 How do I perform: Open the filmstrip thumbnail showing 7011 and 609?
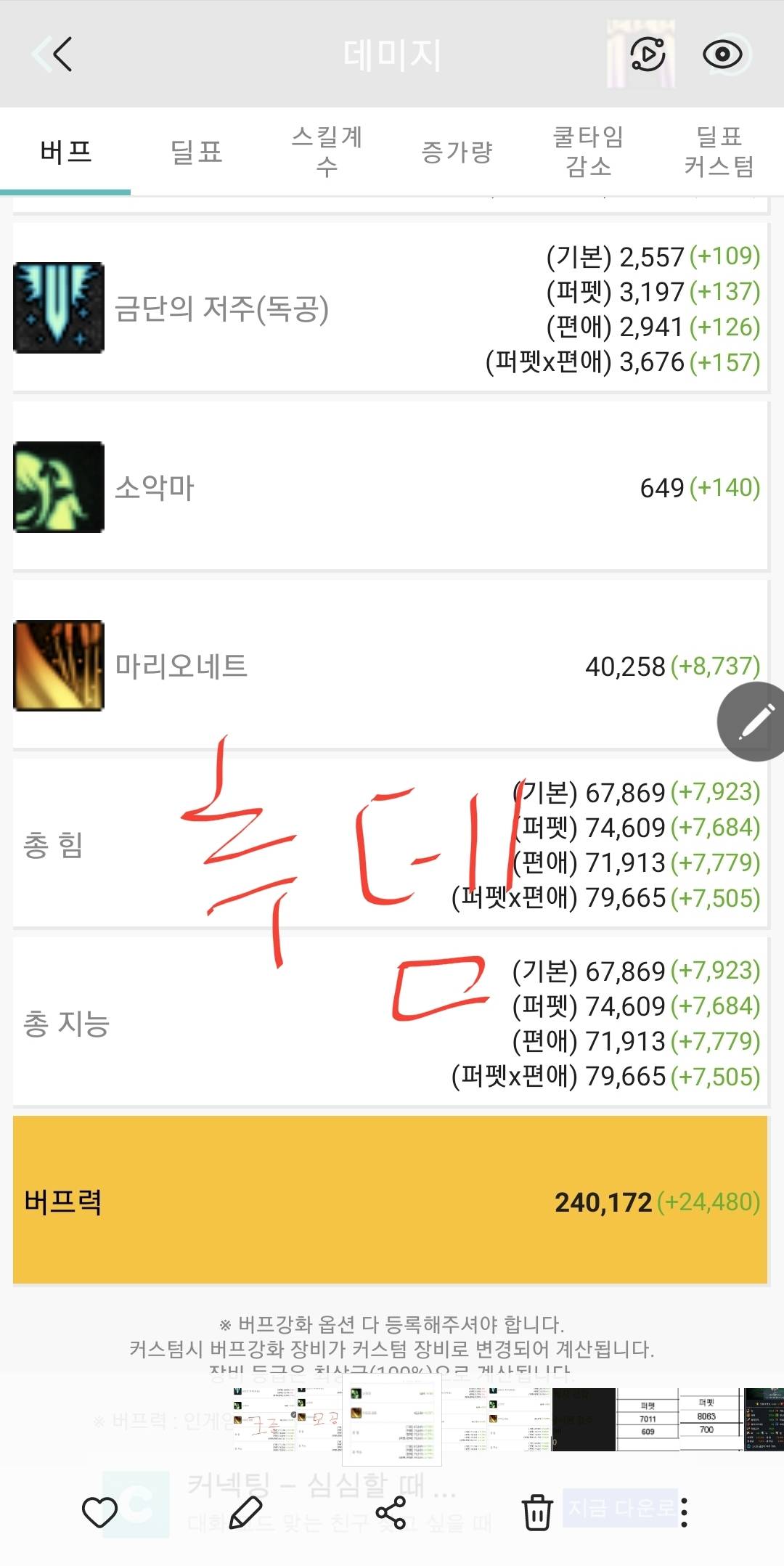(x=647, y=1419)
